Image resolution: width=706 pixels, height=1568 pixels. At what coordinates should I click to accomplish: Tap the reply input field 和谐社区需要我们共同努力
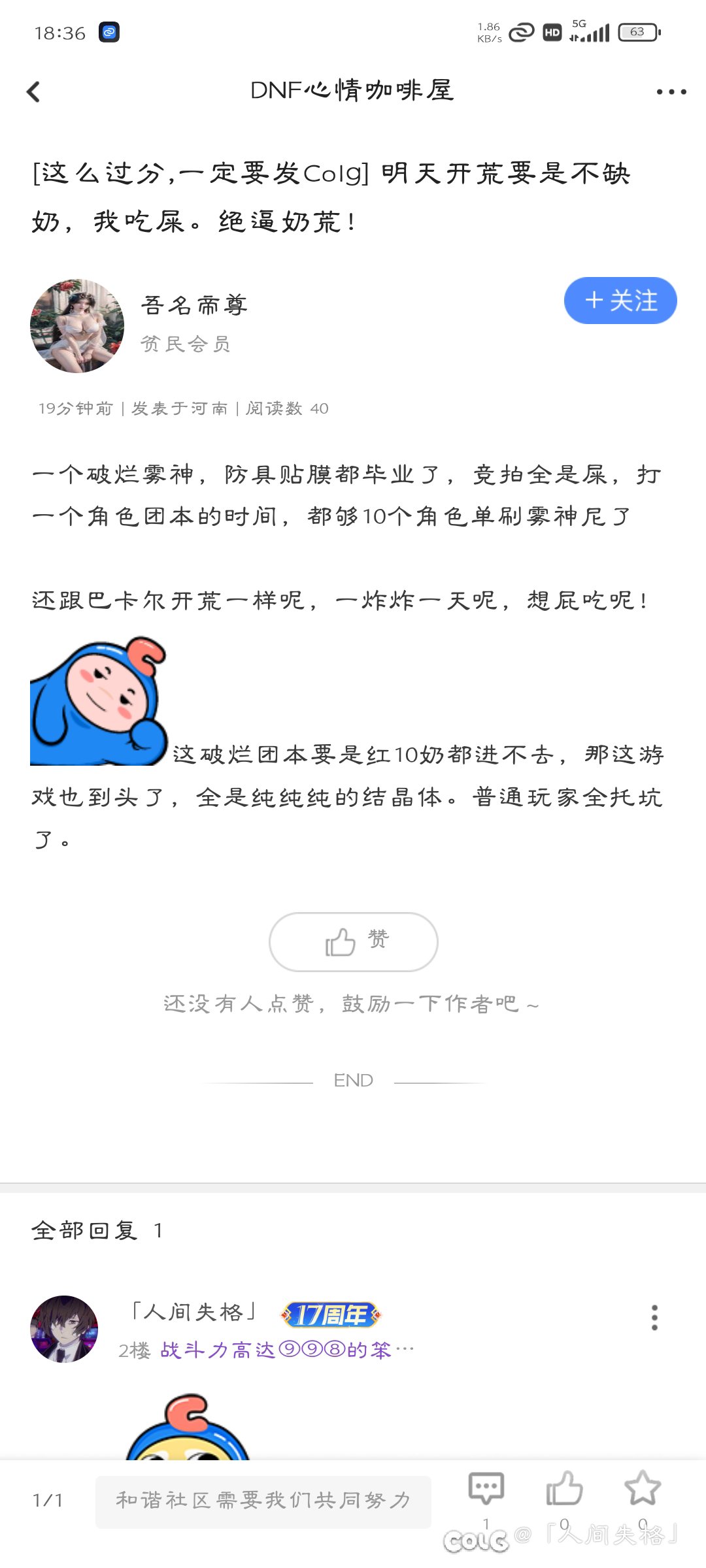[263, 1501]
